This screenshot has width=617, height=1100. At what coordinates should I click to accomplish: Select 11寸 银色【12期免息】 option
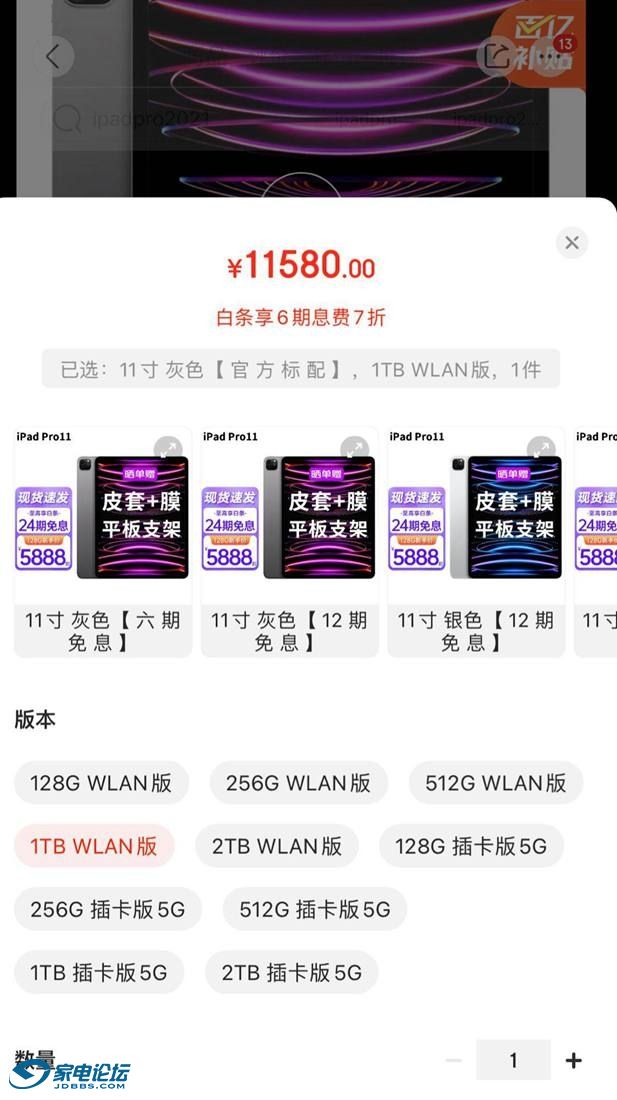point(476,542)
